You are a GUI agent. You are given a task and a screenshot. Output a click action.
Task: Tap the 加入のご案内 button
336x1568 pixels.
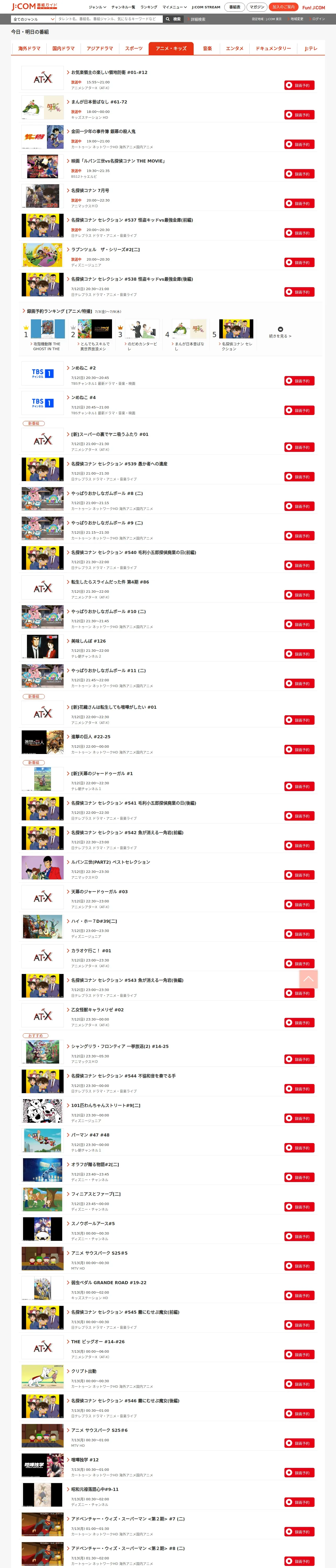tap(284, 7)
